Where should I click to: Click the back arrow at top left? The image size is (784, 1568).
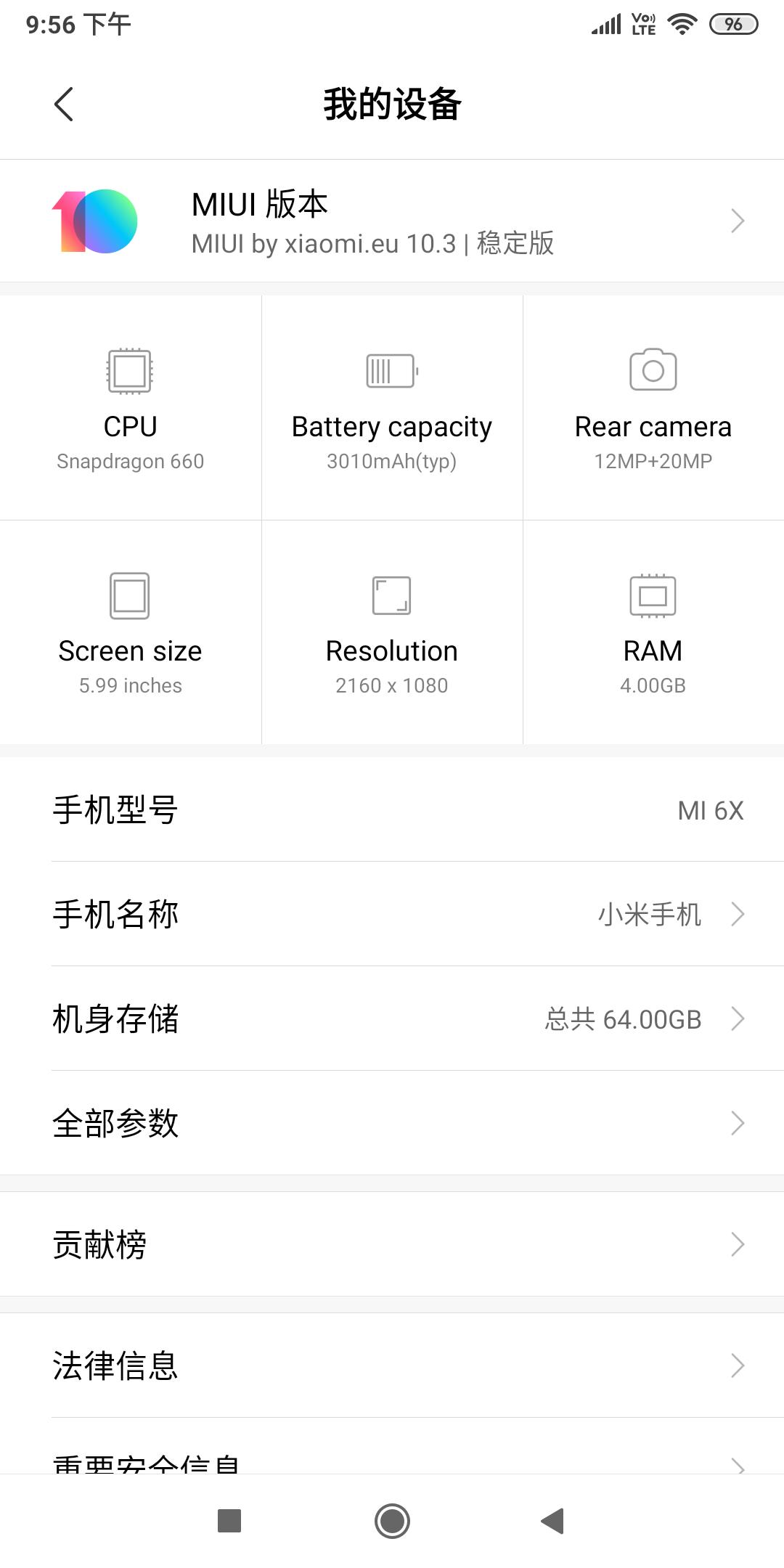click(64, 103)
